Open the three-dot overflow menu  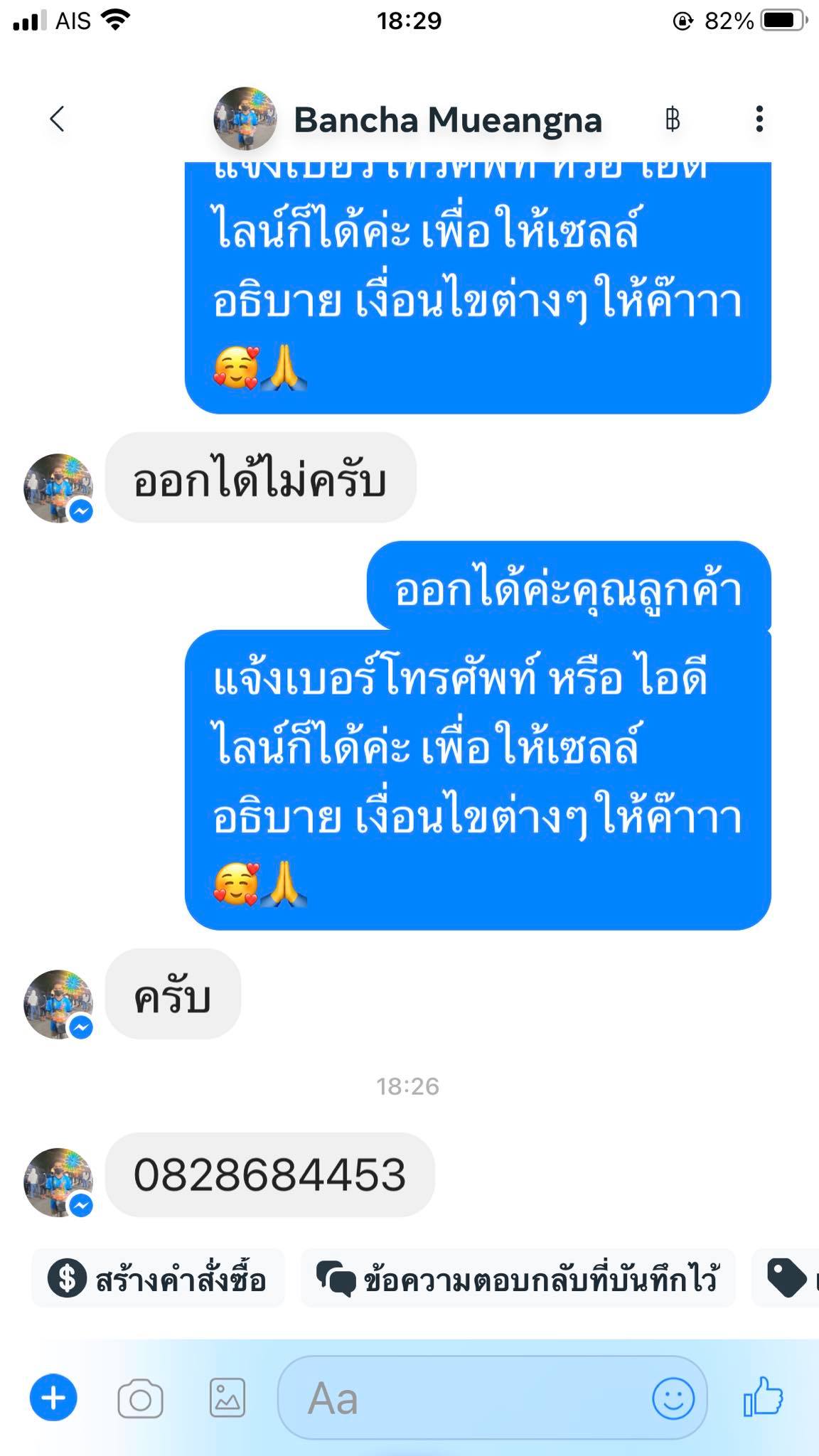(x=759, y=119)
